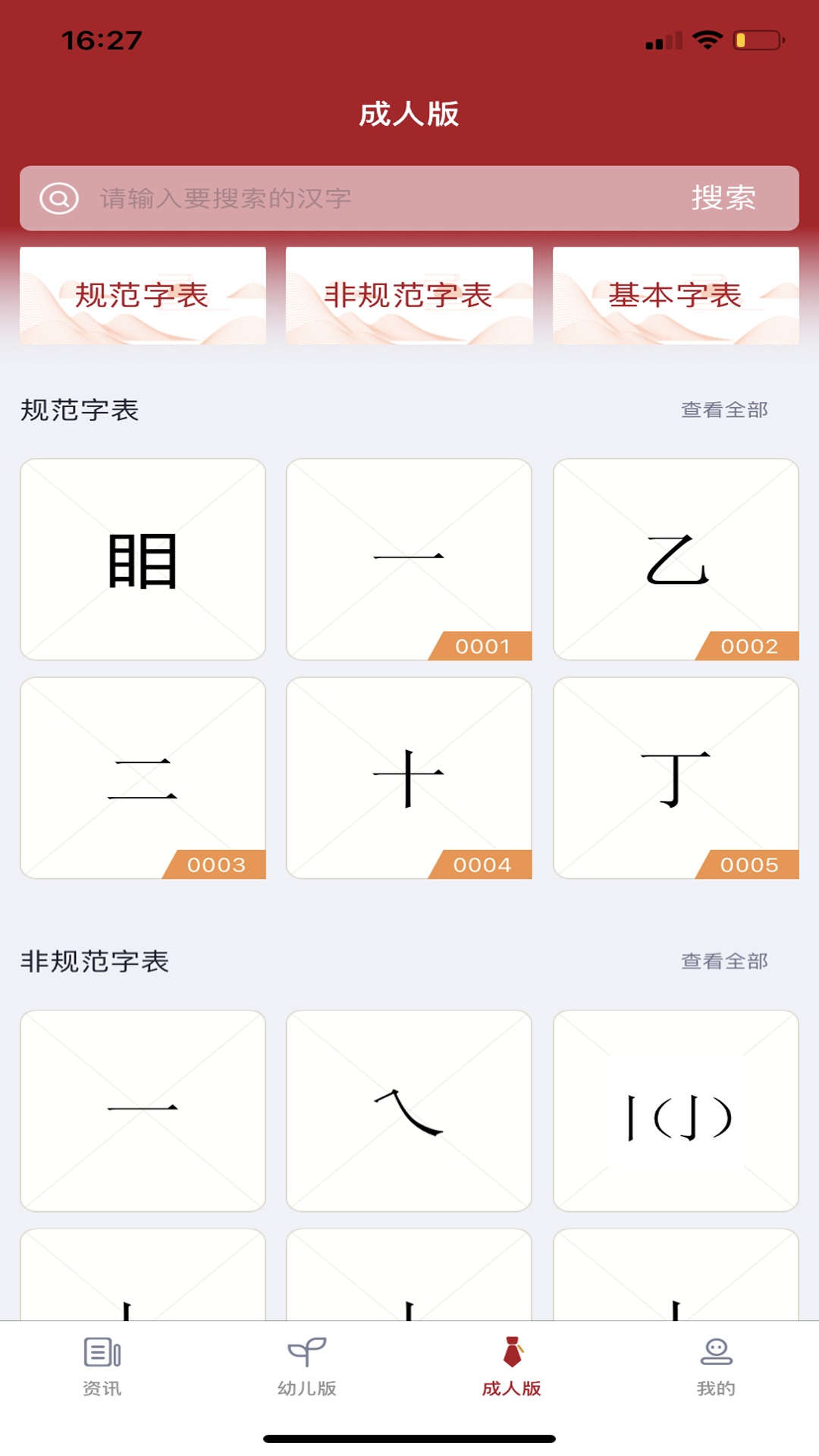Select character card 眀

click(143, 559)
